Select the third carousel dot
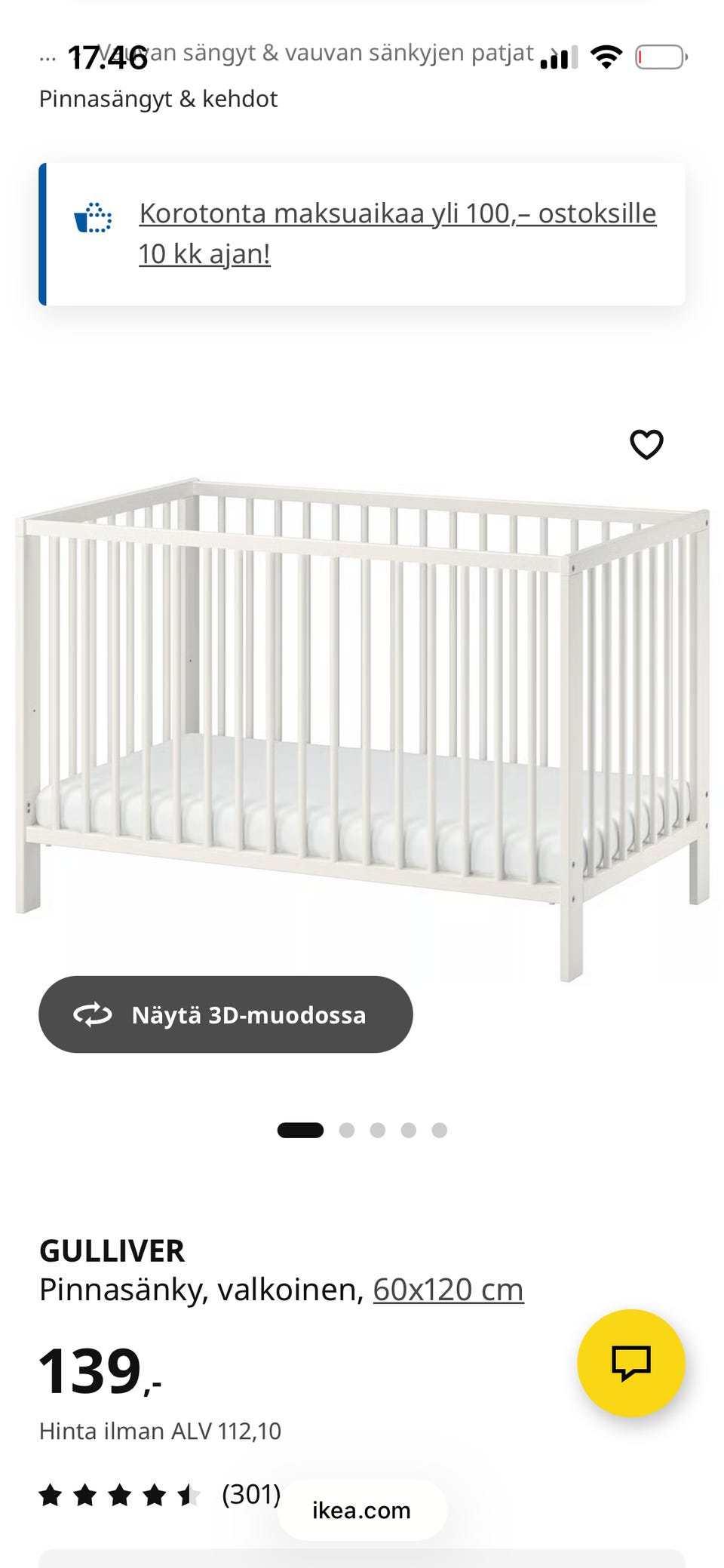This screenshot has width=724, height=1568. click(378, 1131)
